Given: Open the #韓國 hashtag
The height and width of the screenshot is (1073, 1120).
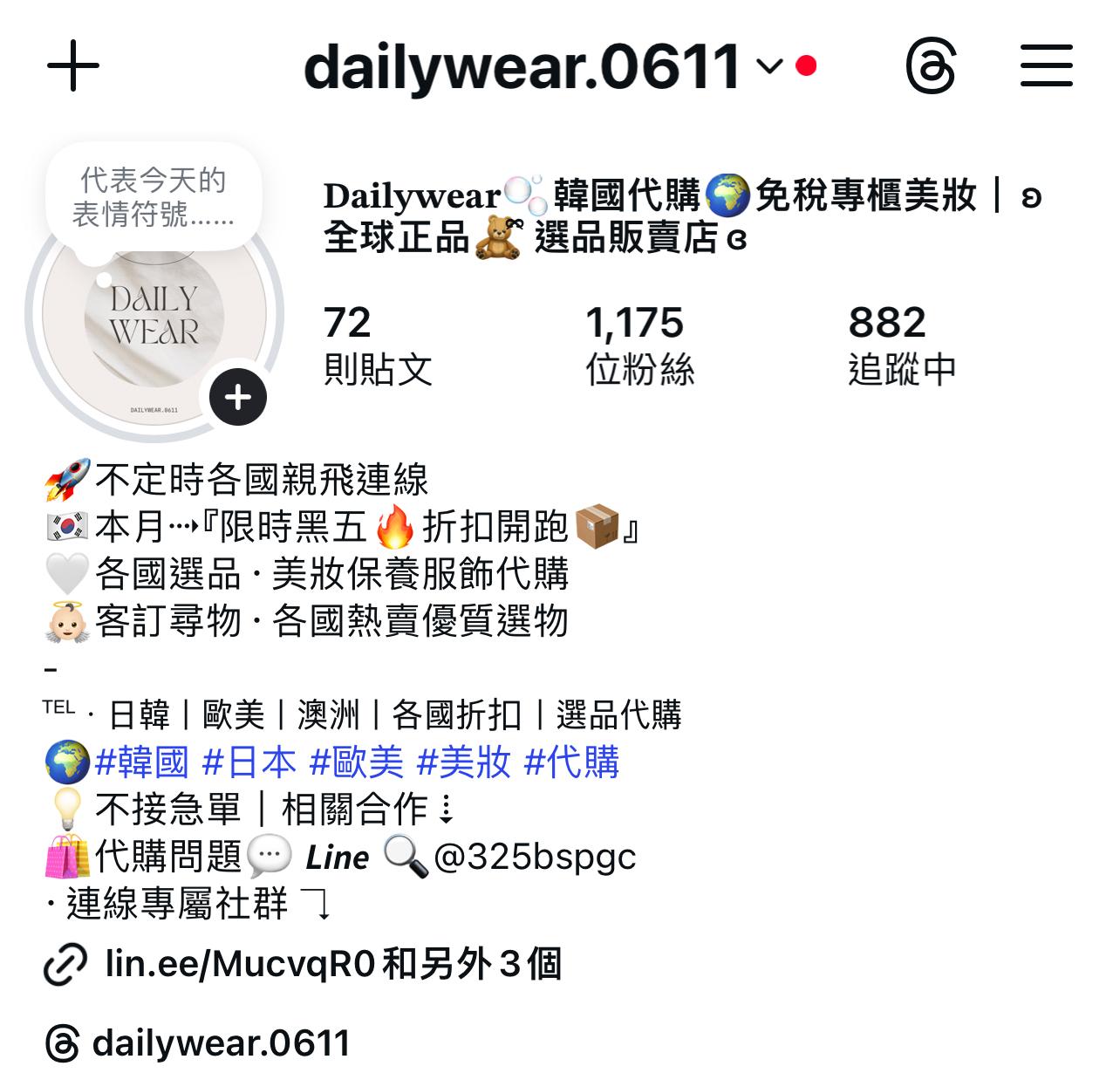Looking at the screenshot, I should point(141,762).
